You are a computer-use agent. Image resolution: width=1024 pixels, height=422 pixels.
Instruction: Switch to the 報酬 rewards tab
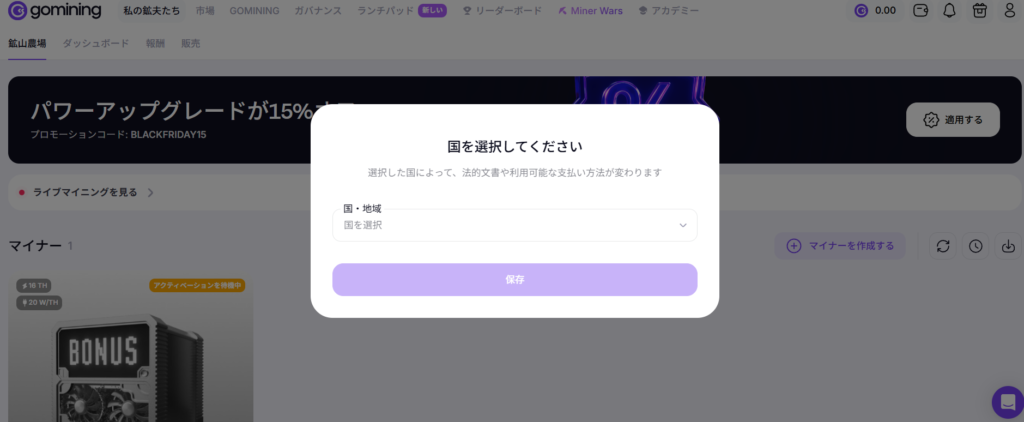point(155,44)
